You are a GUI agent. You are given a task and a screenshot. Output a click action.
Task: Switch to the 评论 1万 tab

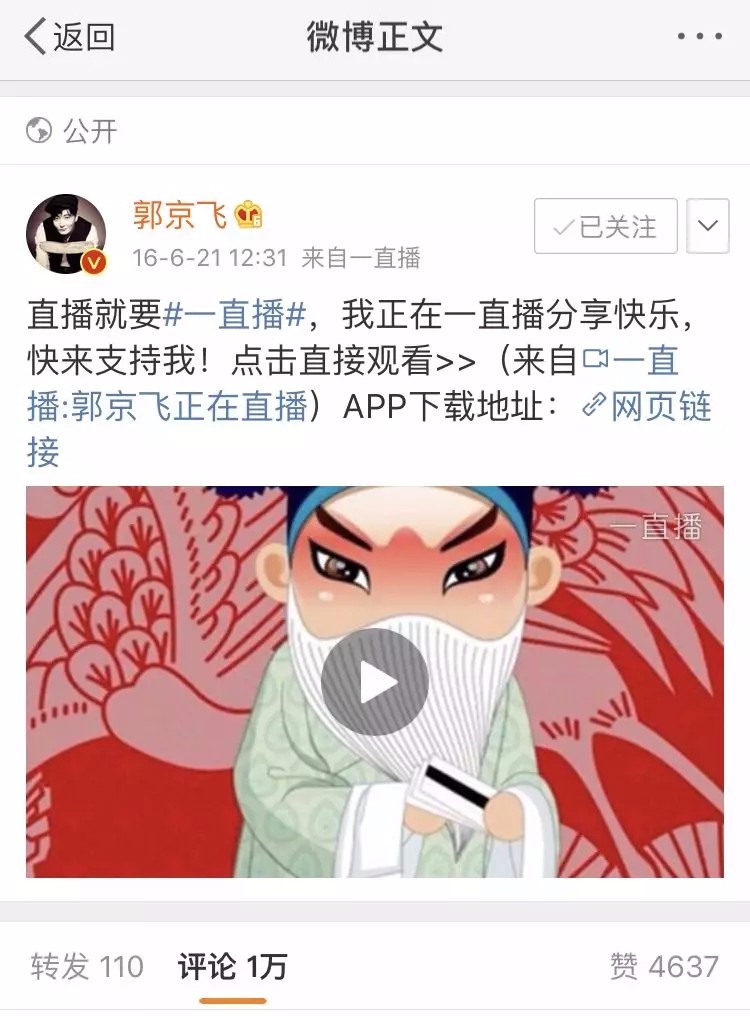pos(232,966)
